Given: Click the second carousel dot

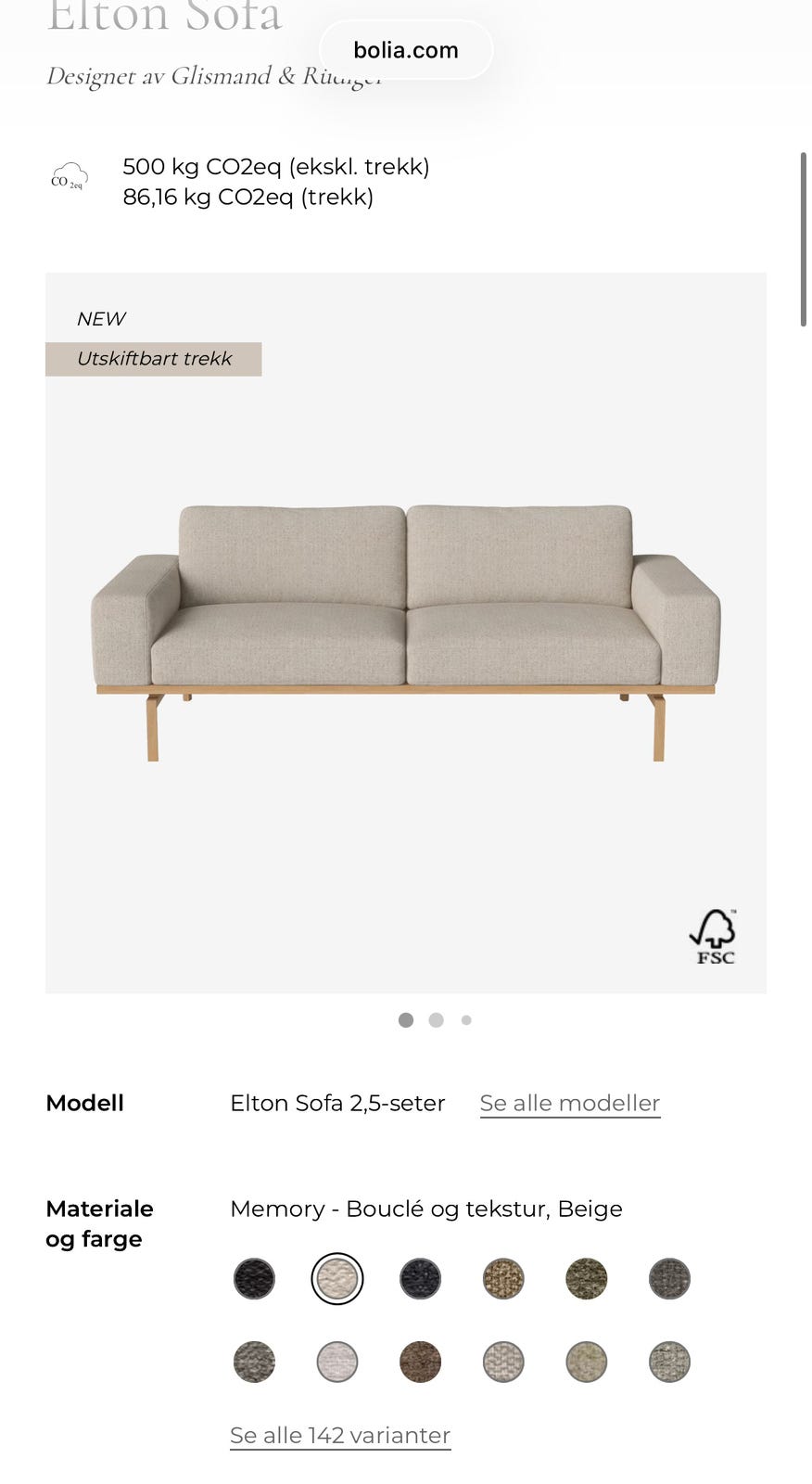Looking at the screenshot, I should (436, 1019).
